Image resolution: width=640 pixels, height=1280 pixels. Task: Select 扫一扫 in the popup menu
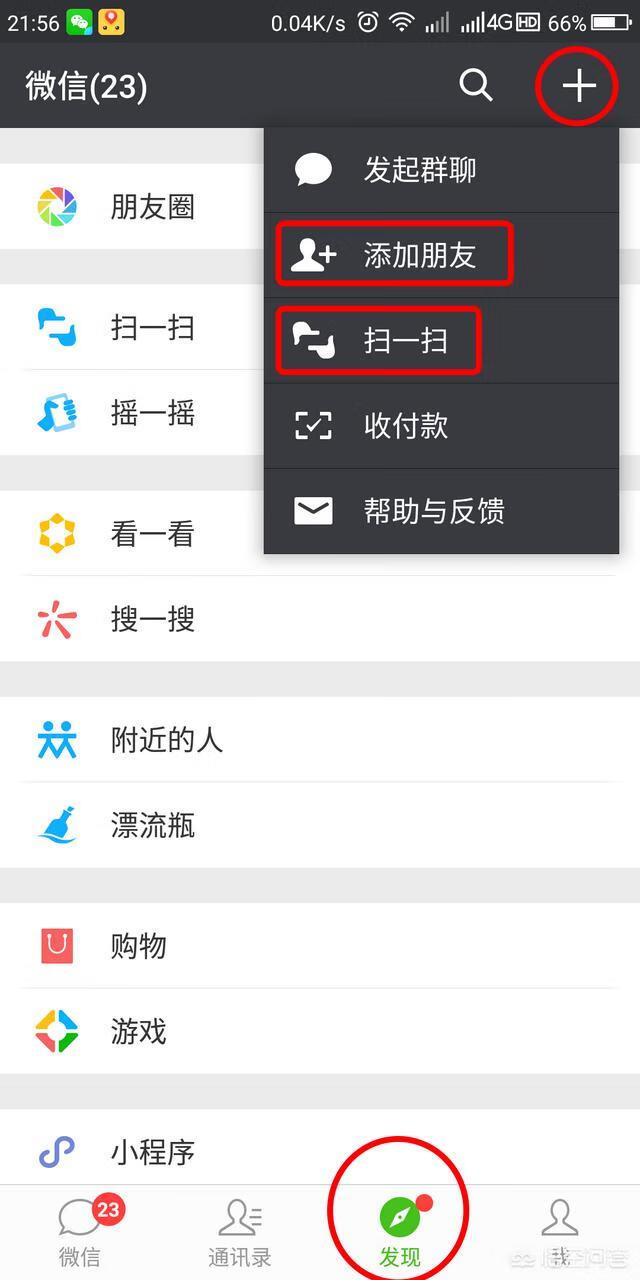tap(405, 341)
